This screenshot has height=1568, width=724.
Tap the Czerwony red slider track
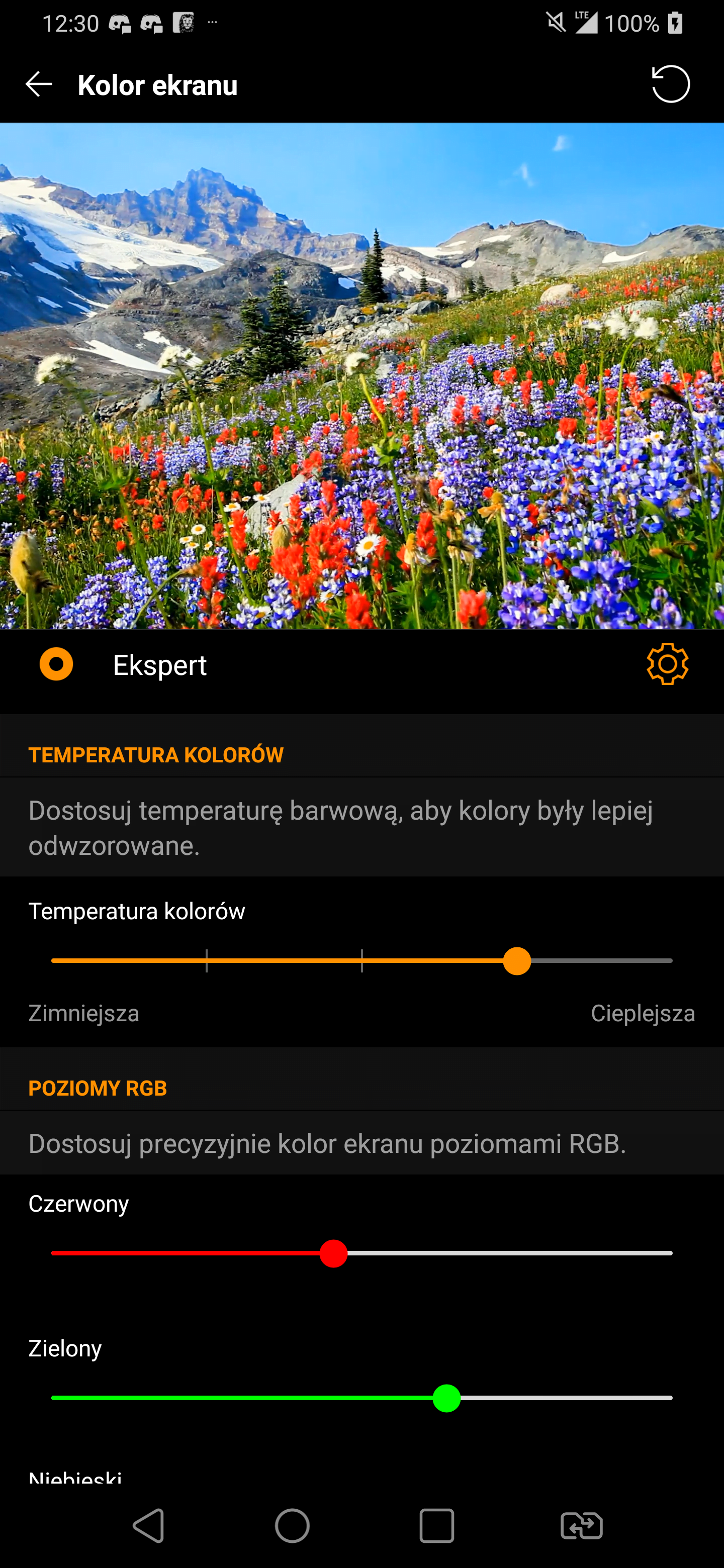361,1254
